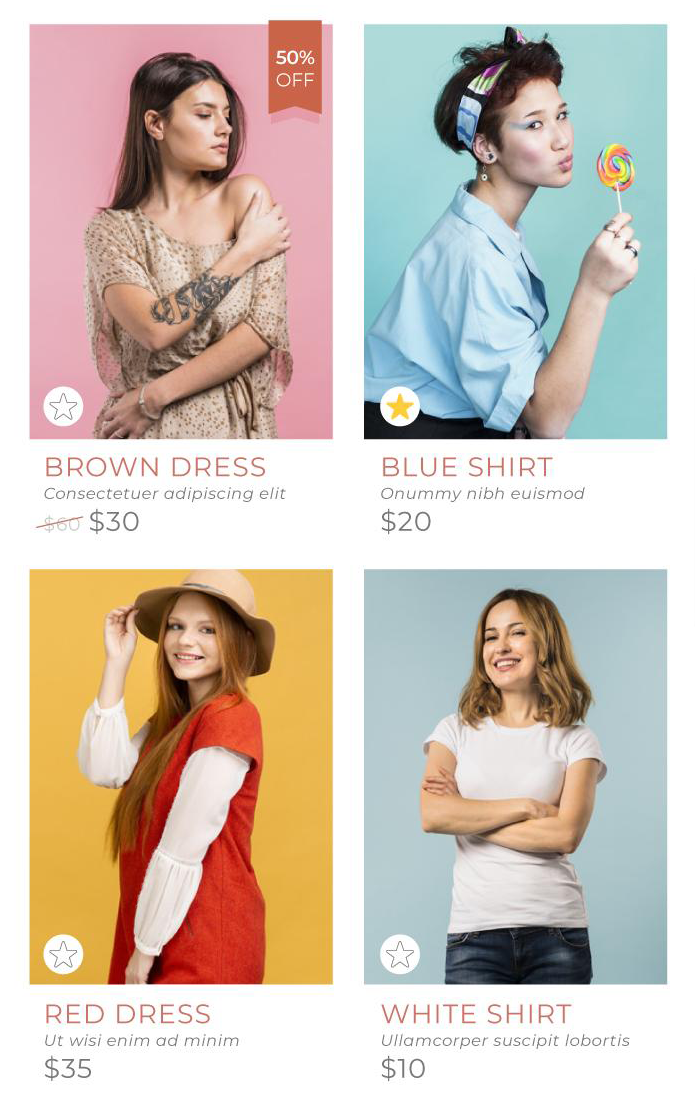This screenshot has width=696, height=1097.
Task: View the Blue Shirt product
Action: click(x=515, y=231)
